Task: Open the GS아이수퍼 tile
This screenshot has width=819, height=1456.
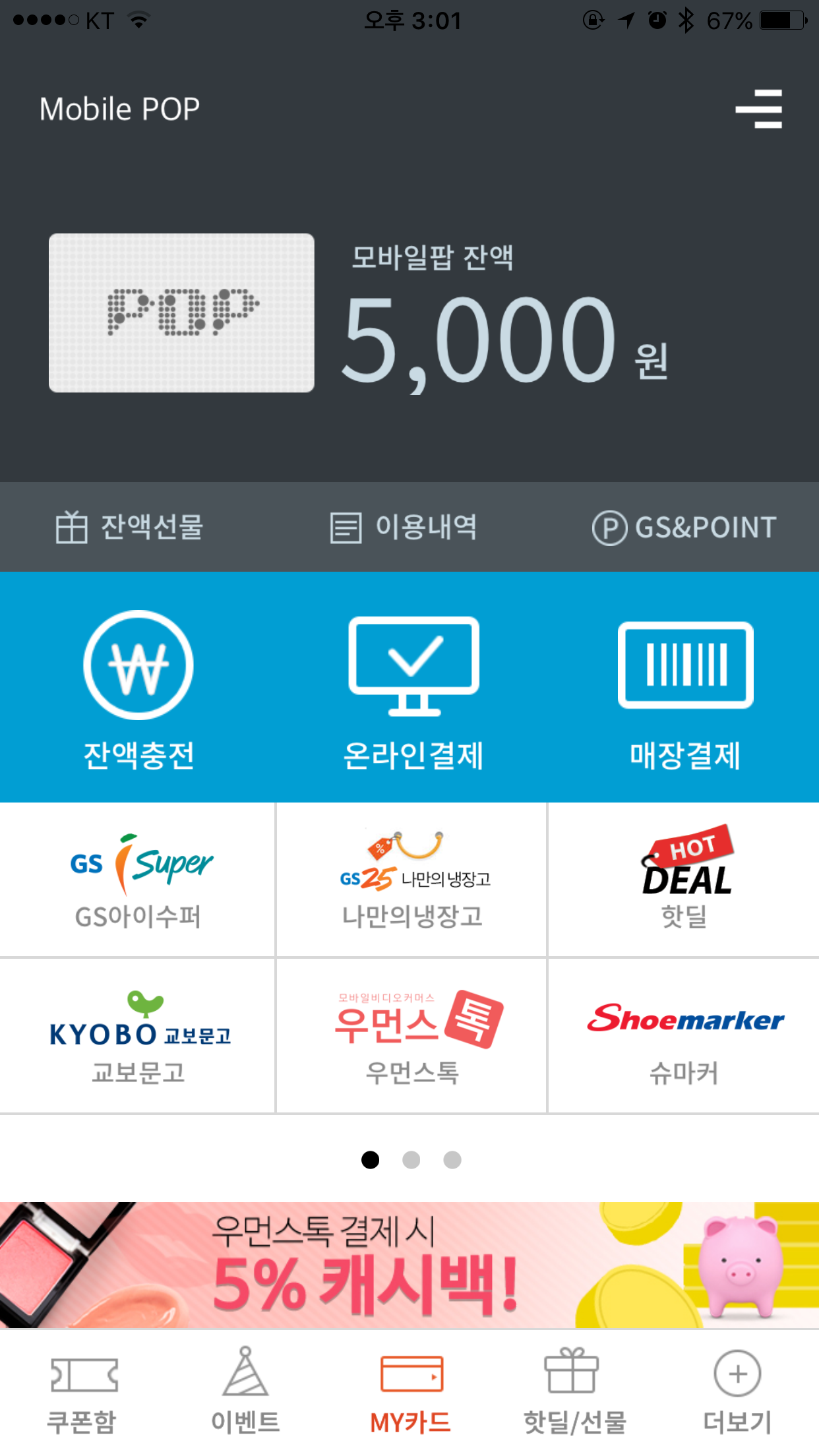Action: tap(137, 880)
